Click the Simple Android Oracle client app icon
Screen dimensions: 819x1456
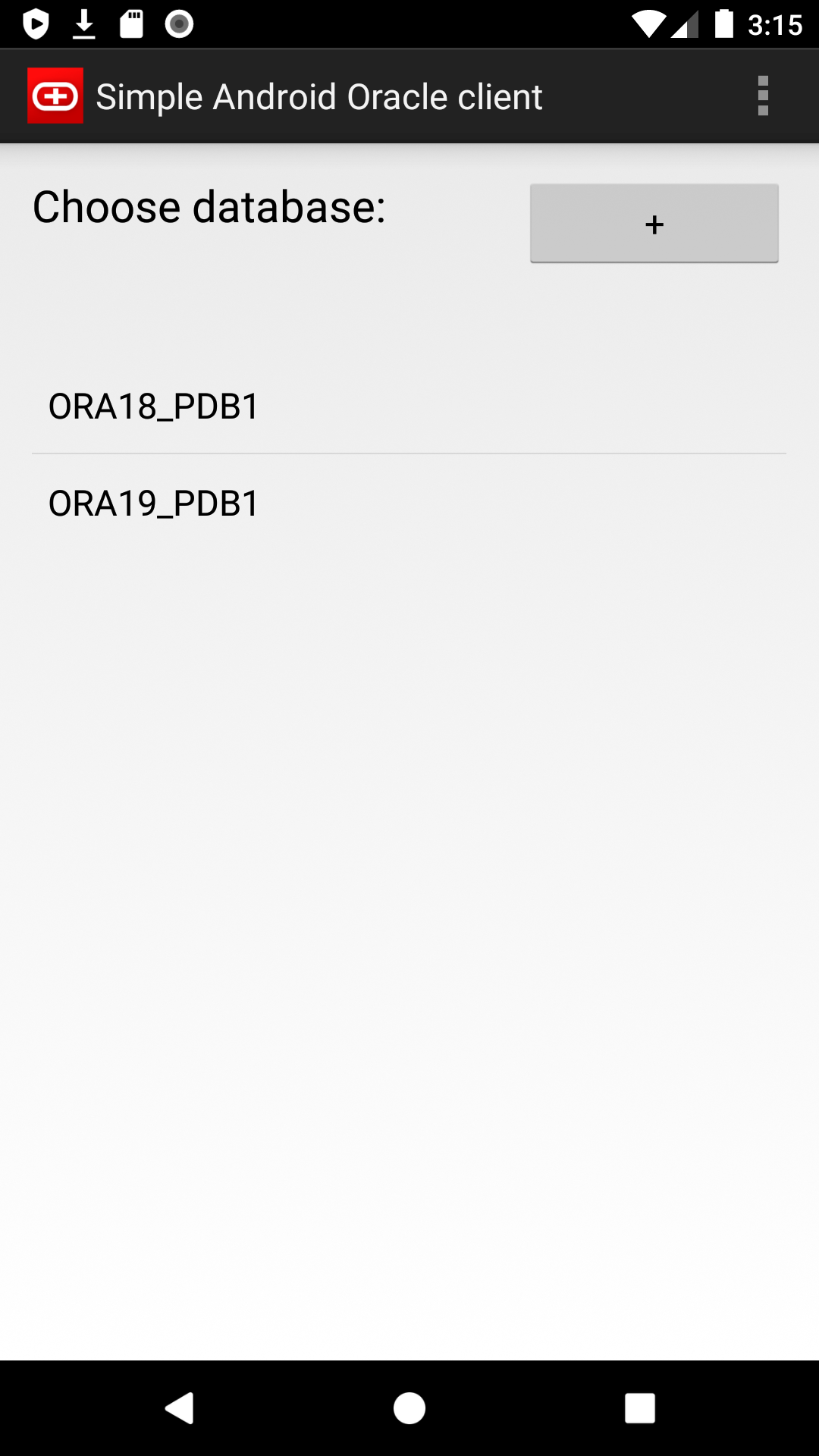(55, 96)
